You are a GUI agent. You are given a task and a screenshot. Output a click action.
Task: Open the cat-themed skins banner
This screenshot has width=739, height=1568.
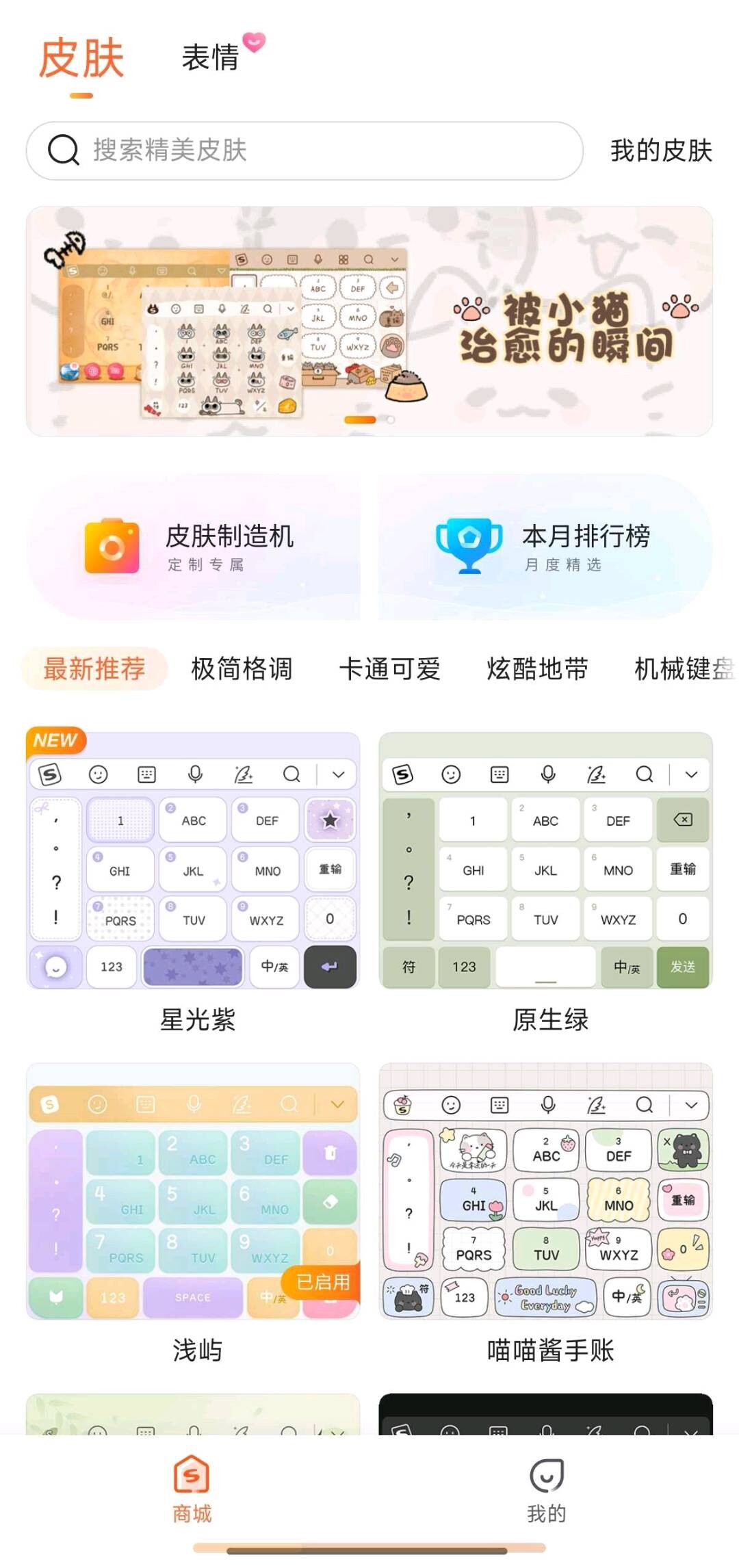(x=369, y=321)
